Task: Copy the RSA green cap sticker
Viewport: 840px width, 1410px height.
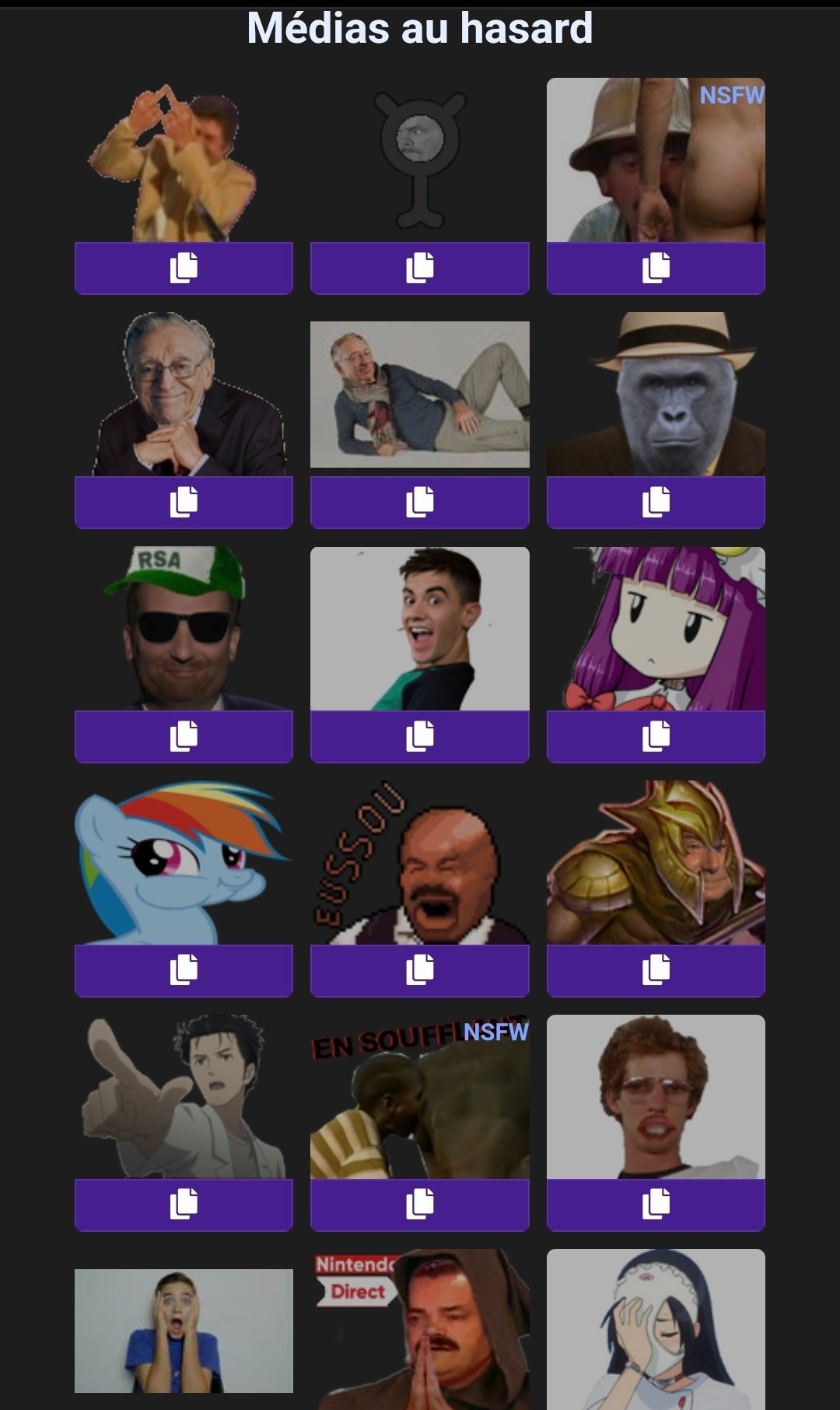Action: pos(184,736)
